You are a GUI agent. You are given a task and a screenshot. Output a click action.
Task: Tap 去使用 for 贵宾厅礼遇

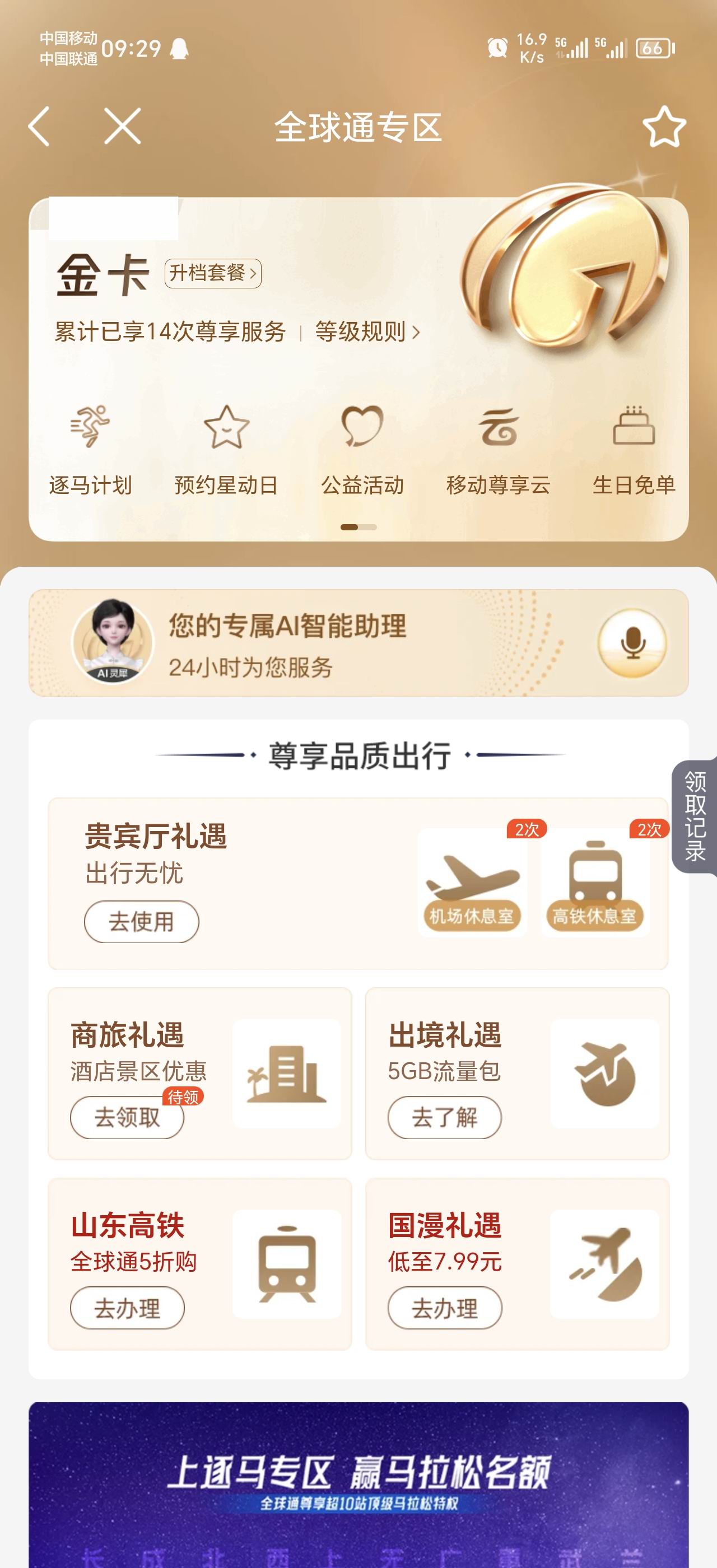coord(141,922)
